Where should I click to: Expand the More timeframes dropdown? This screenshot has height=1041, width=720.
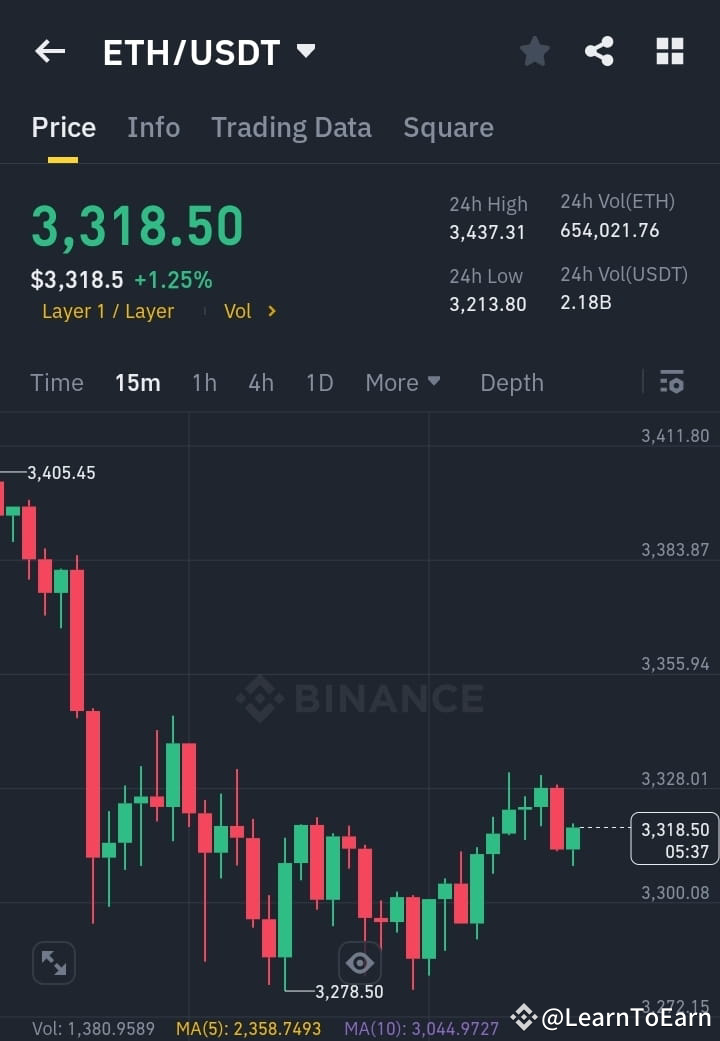403,382
